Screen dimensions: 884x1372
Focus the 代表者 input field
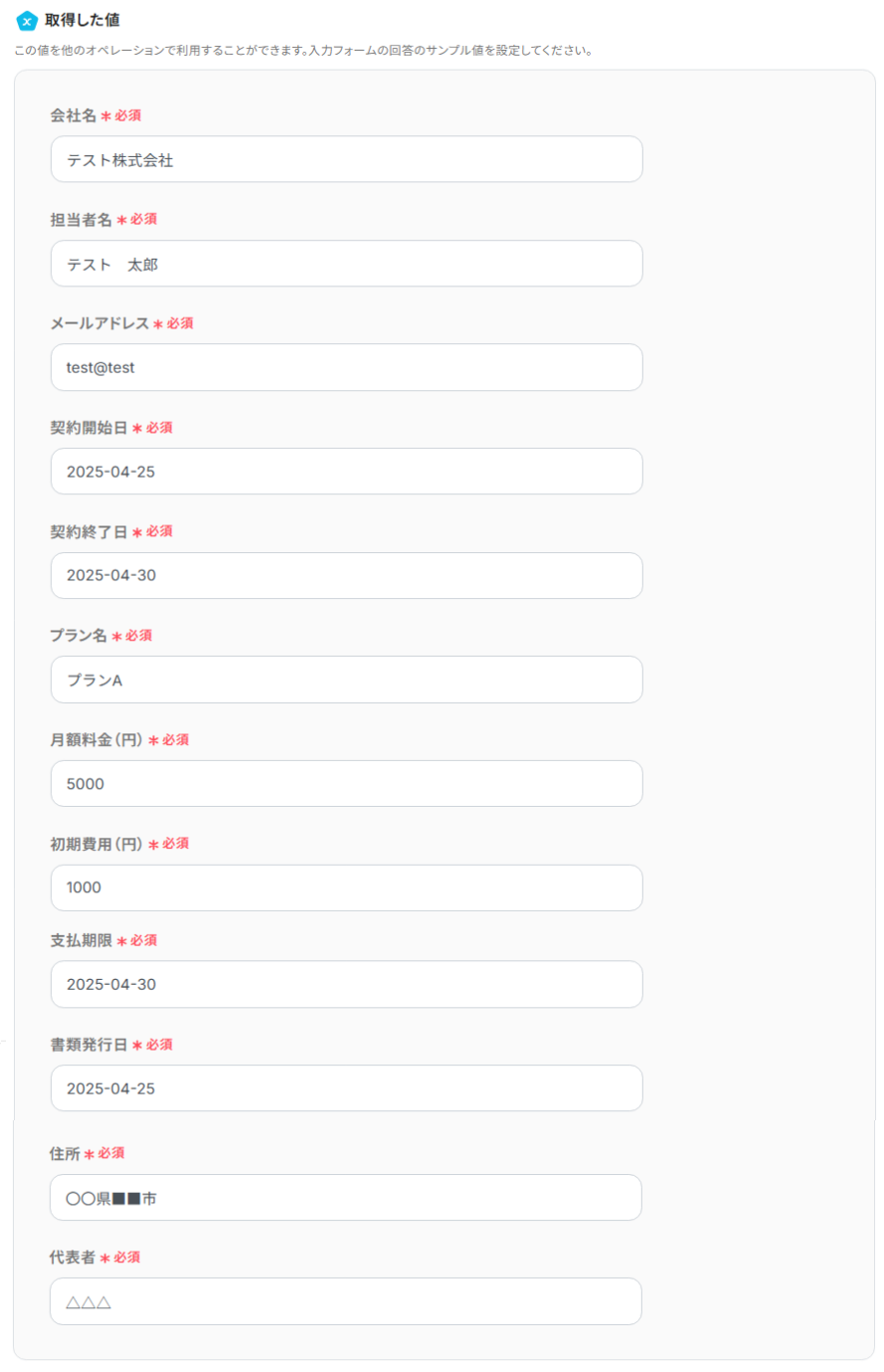click(x=345, y=1301)
